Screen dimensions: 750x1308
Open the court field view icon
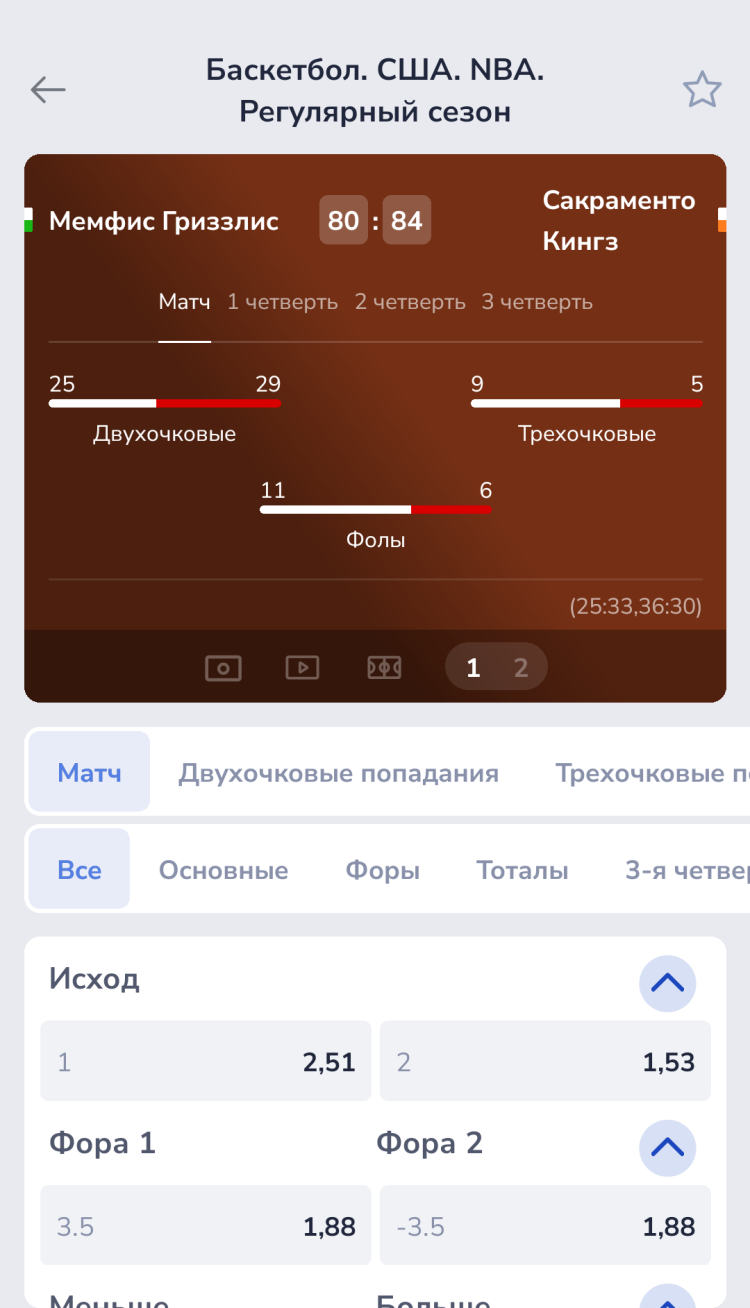click(x=384, y=668)
